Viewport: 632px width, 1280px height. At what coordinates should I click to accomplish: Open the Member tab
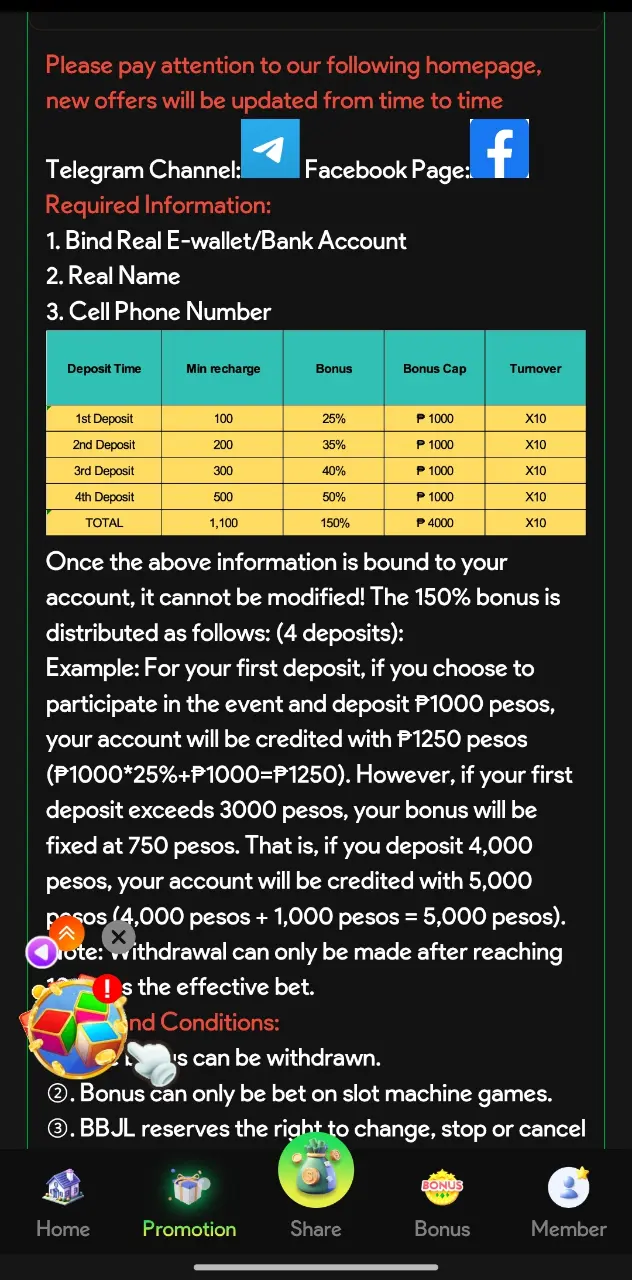tap(569, 1204)
